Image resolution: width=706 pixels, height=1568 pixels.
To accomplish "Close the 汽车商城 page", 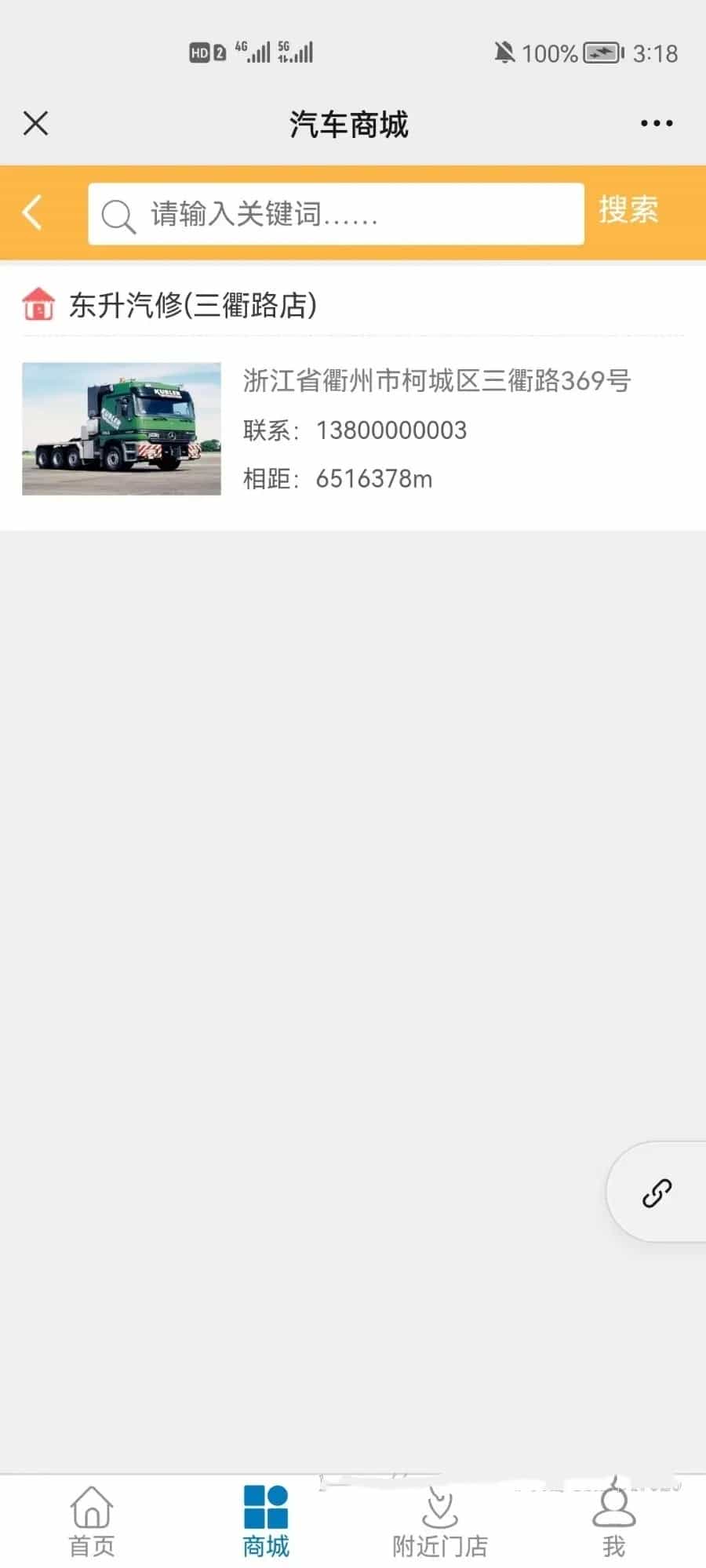I will pos(35,123).
